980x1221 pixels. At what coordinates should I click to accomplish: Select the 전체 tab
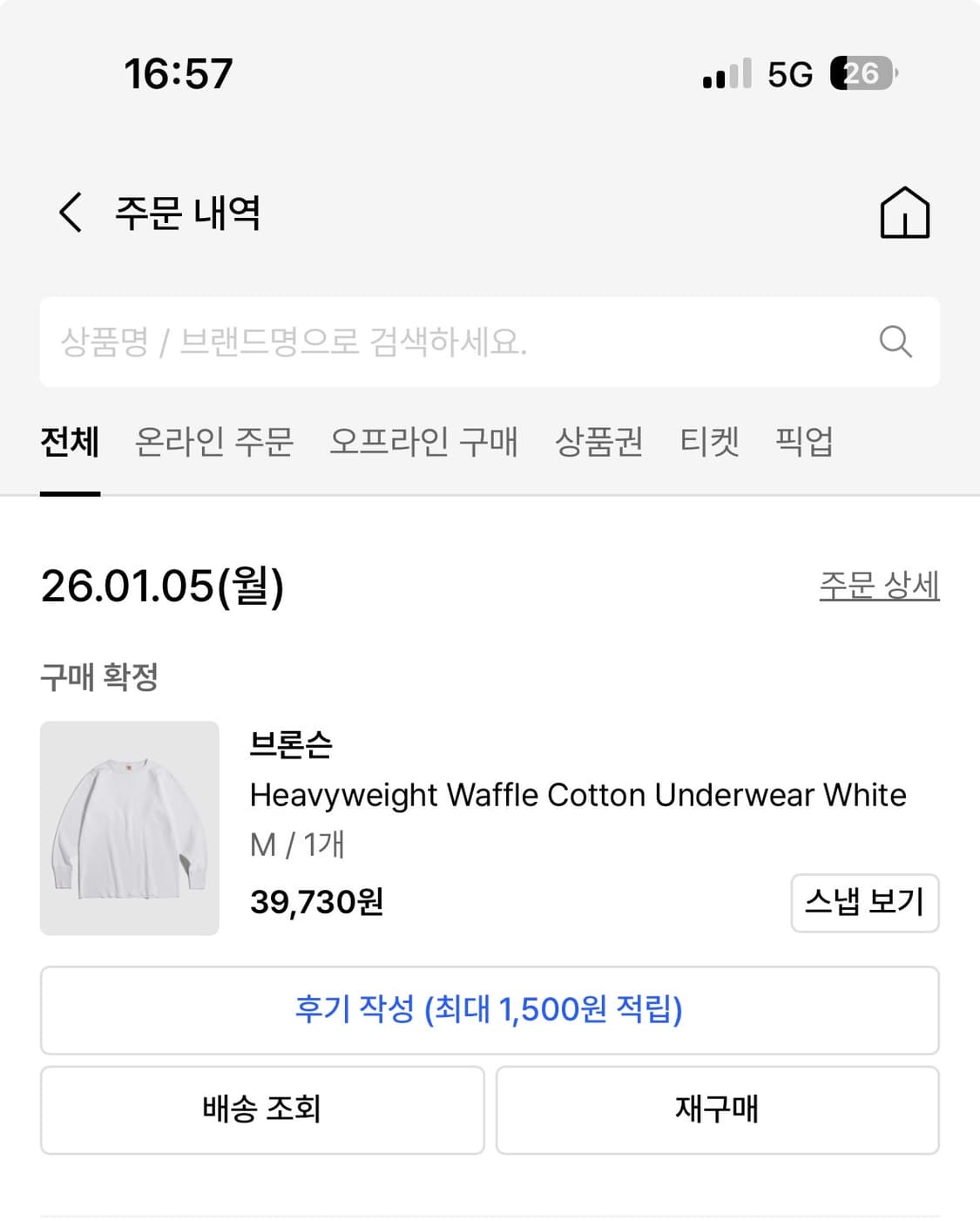point(71,443)
